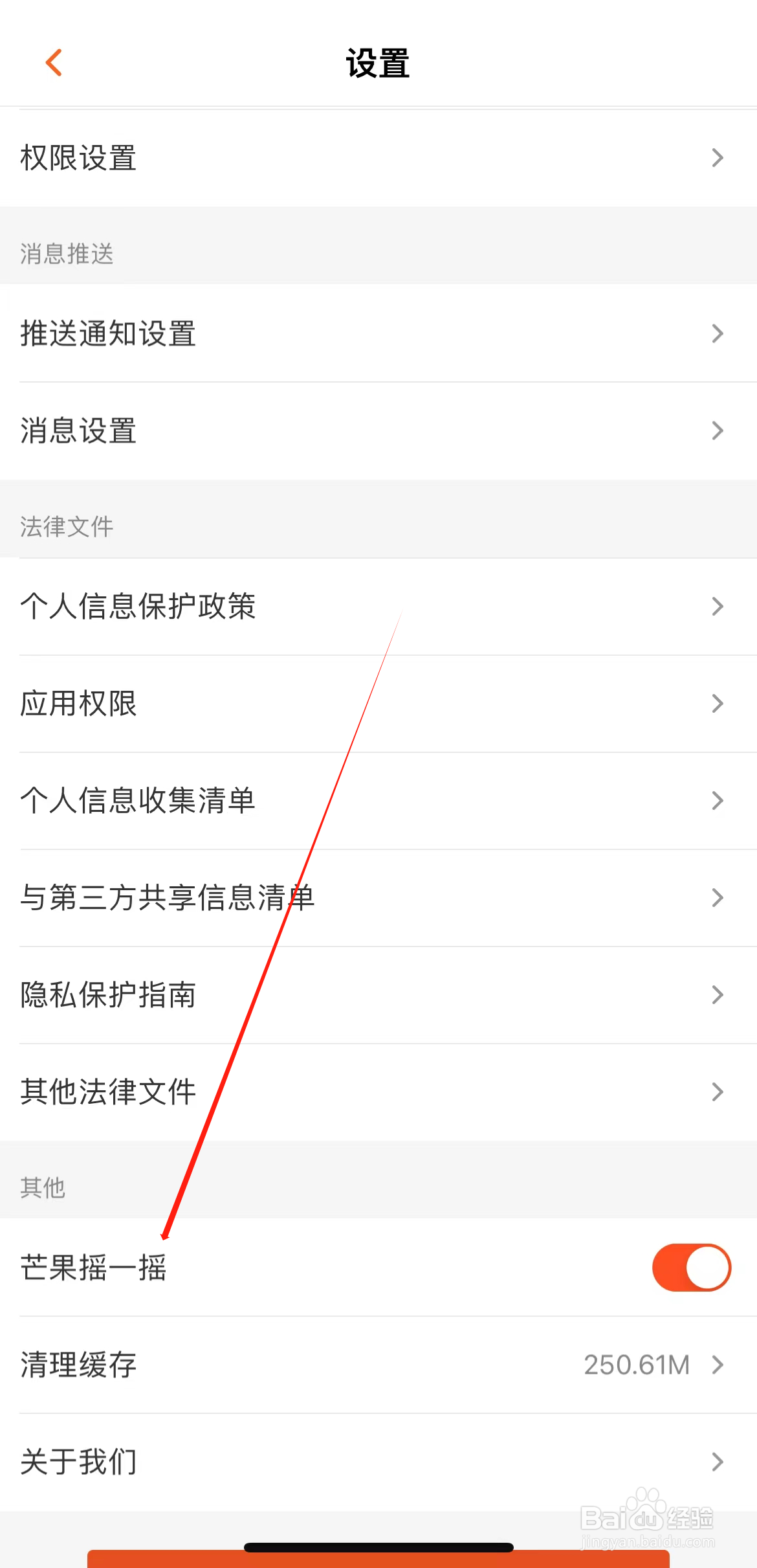Expand the chevron next to 清理缓存
This screenshot has height=1568, width=757.
click(717, 1365)
